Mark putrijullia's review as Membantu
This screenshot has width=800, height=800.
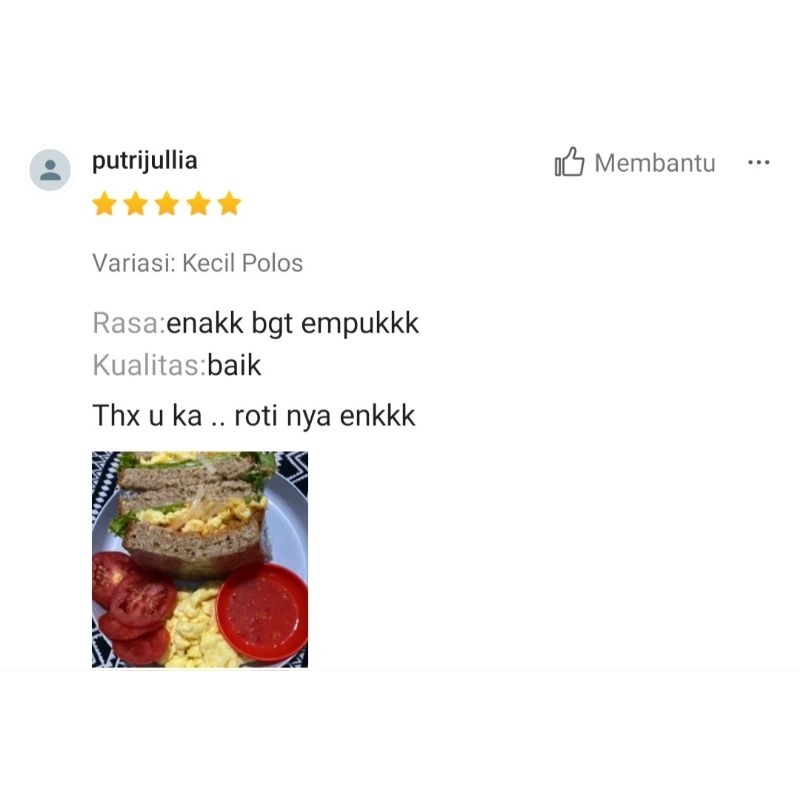[634, 163]
